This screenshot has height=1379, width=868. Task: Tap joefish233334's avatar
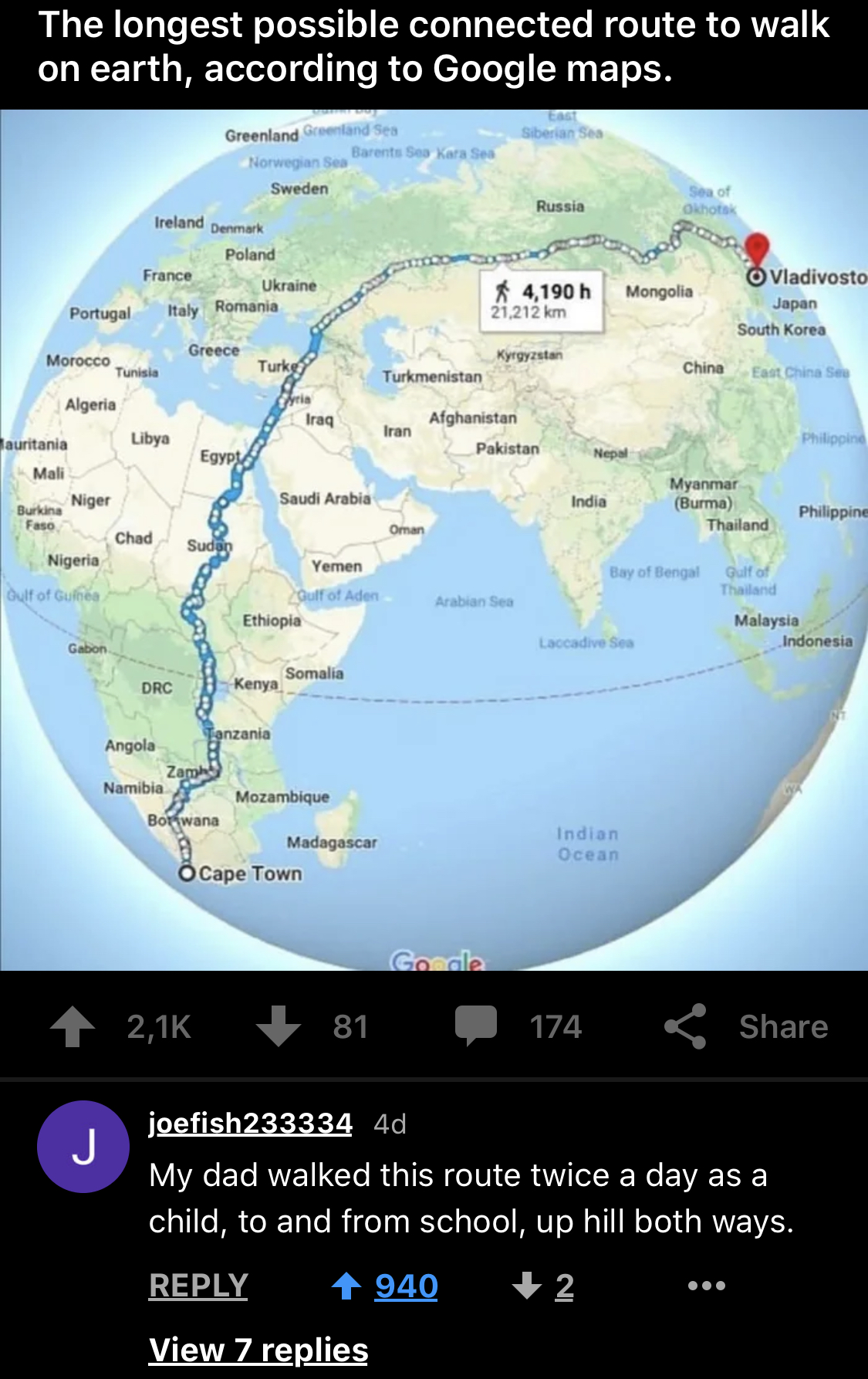pos(83,1147)
